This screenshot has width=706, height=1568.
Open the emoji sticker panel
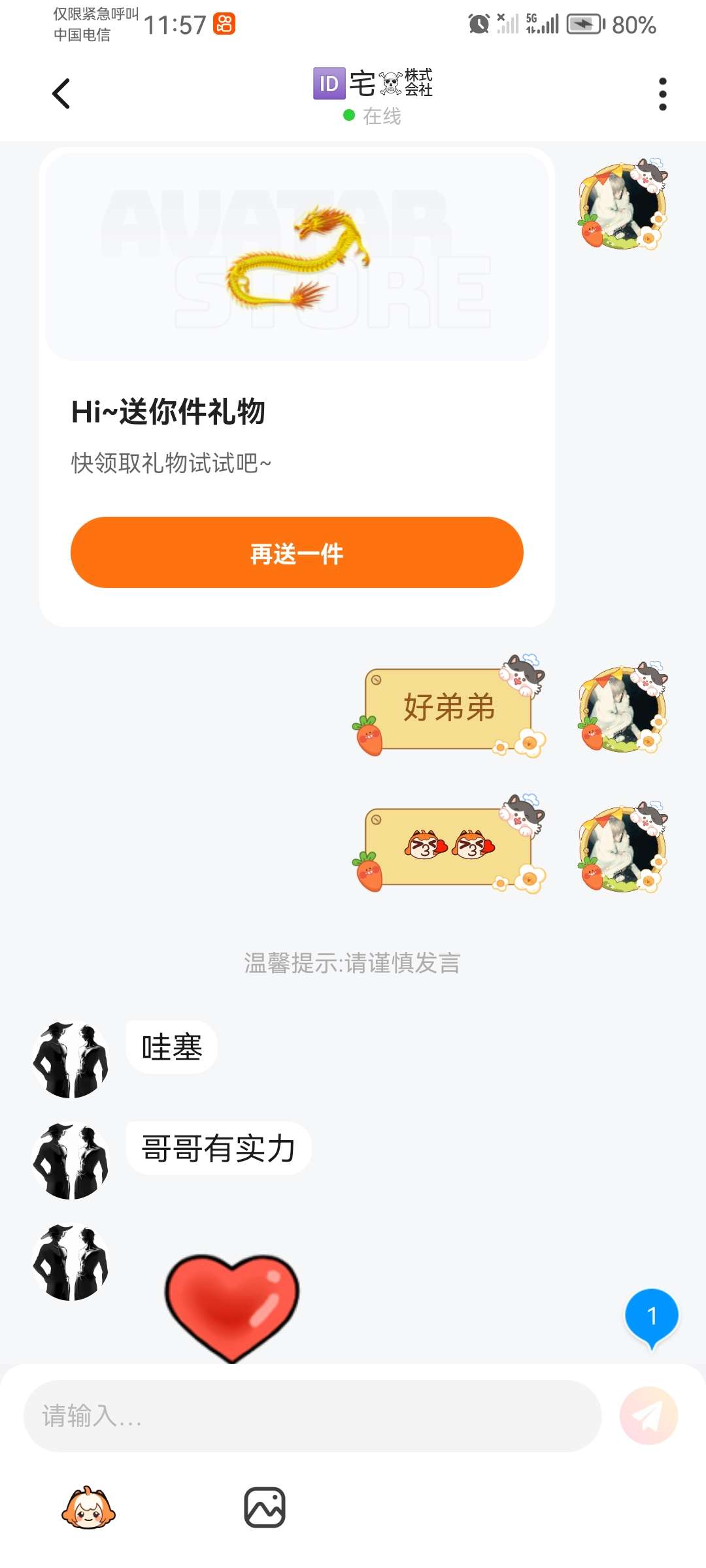tap(88, 1507)
